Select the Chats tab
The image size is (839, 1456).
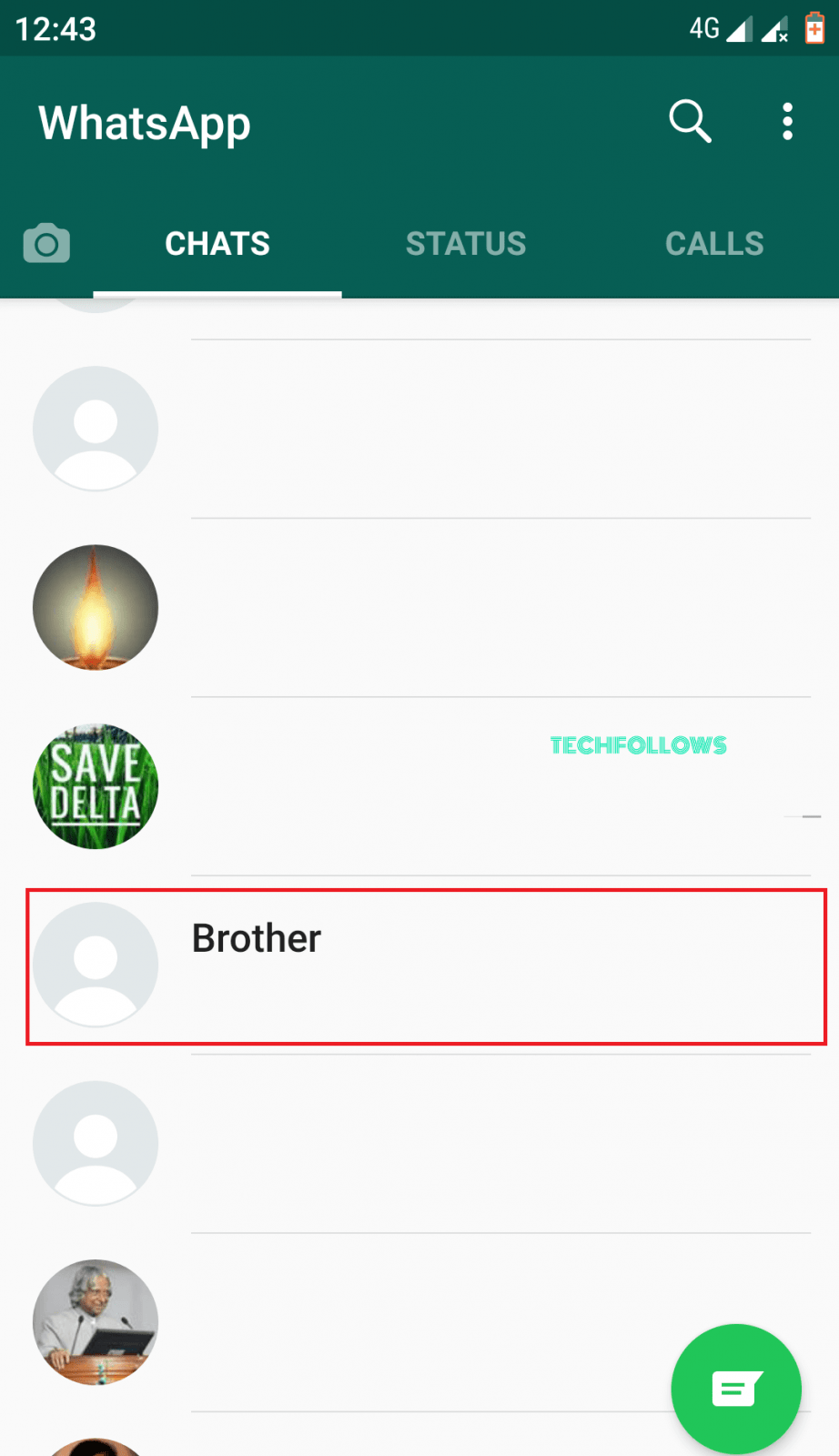click(x=217, y=244)
